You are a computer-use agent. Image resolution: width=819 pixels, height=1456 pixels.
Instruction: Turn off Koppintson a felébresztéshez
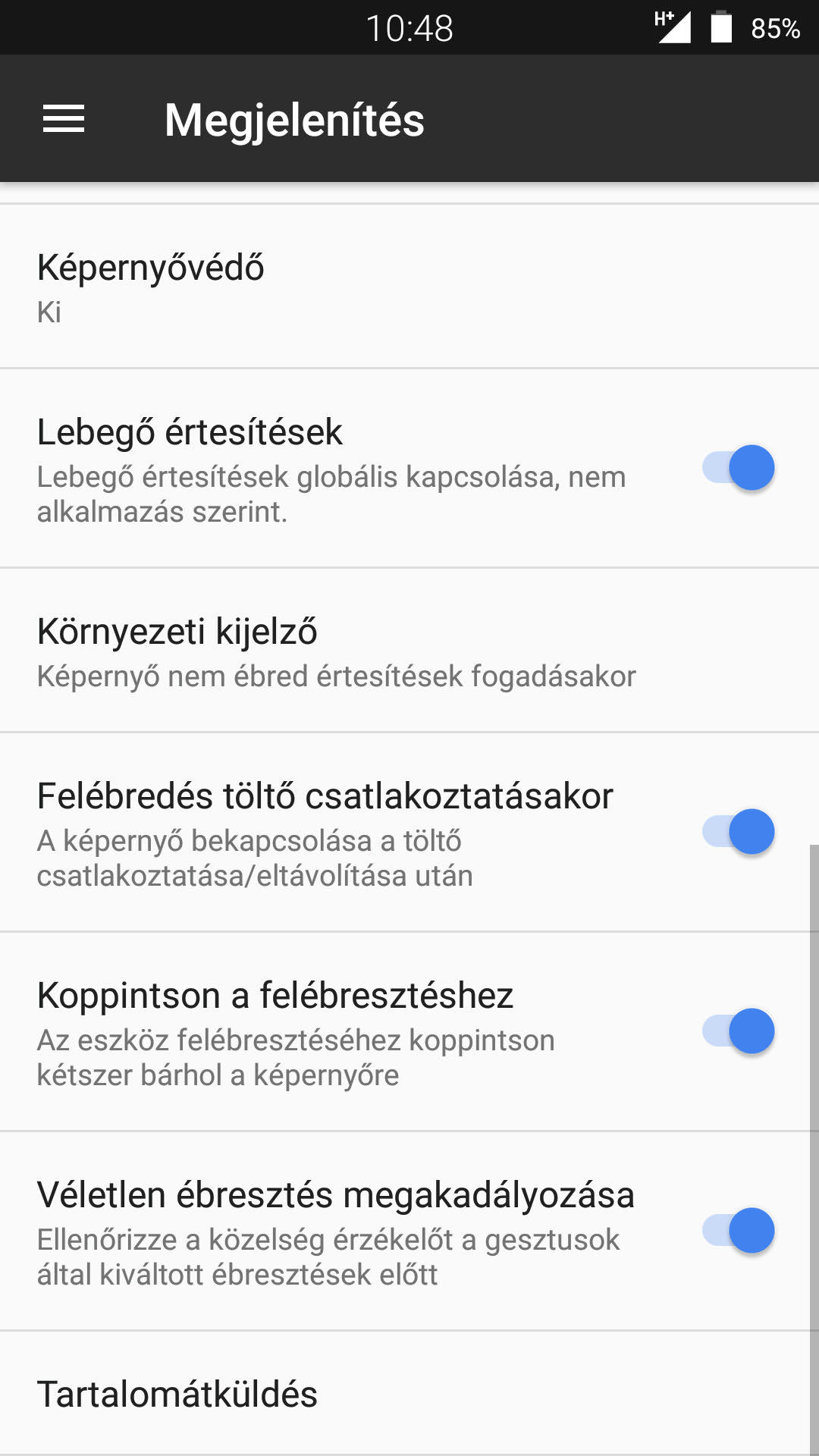[x=738, y=1031]
